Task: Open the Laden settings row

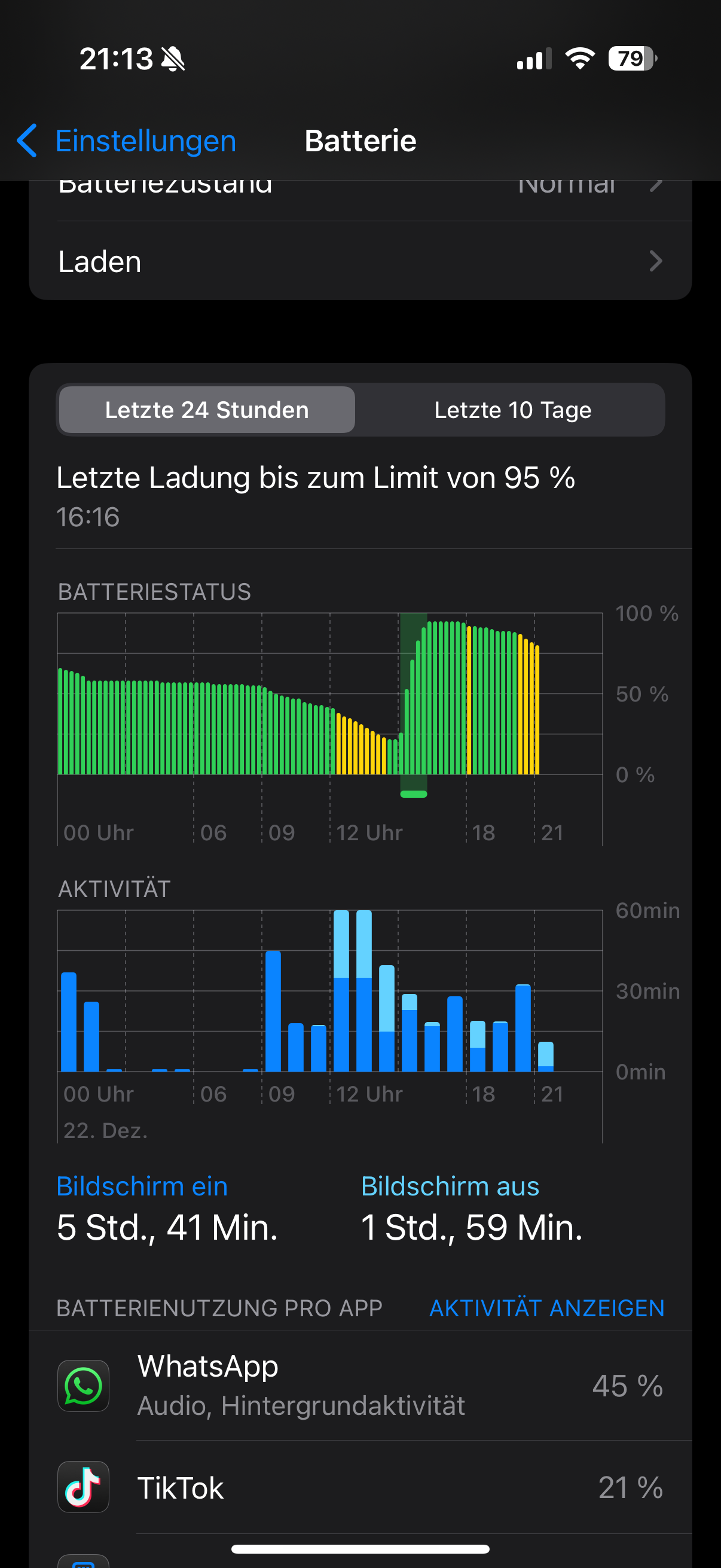Action: coord(360,262)
